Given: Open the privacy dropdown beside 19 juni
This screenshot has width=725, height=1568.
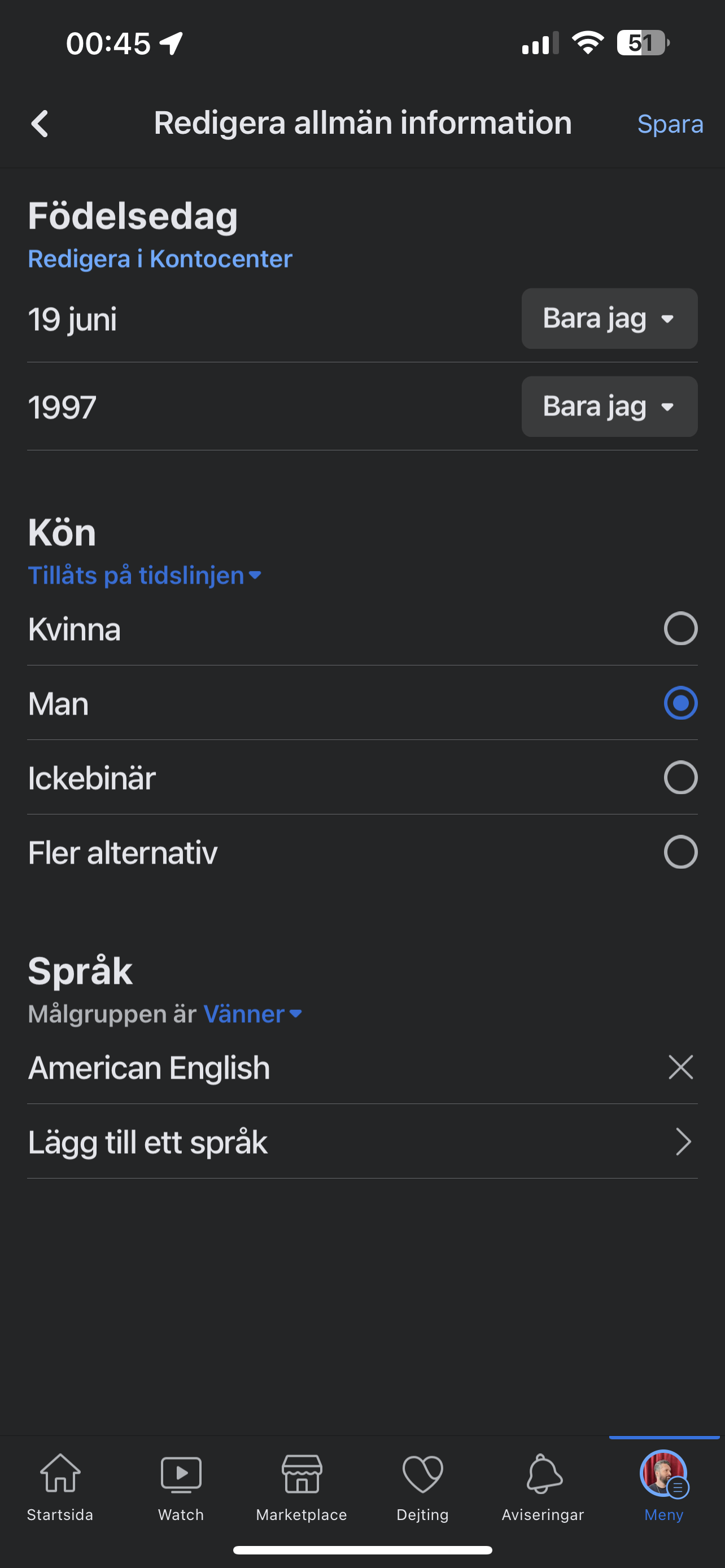Looking at the screenshot, I should [609, 318].
